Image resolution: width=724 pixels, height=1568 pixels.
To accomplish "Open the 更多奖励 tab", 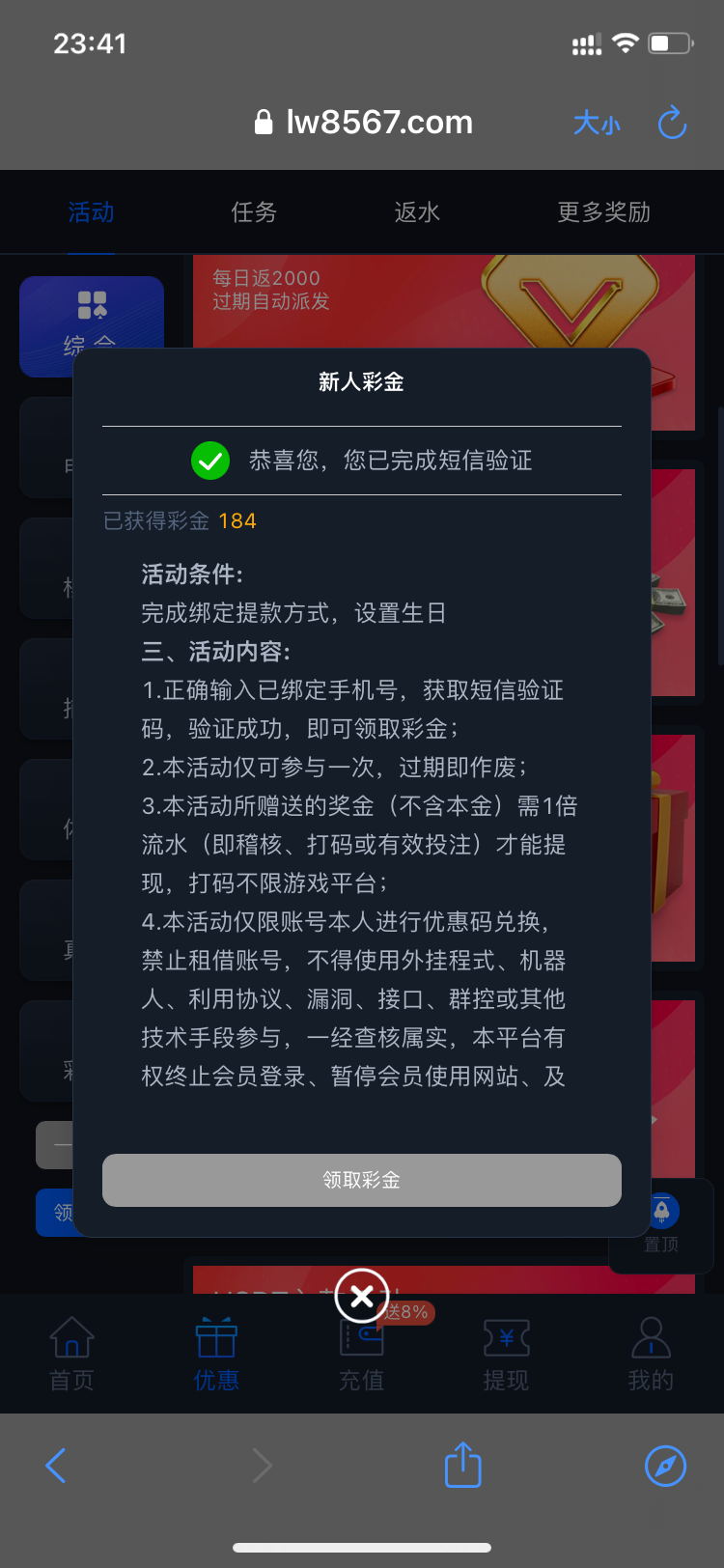I will point(603,212).
